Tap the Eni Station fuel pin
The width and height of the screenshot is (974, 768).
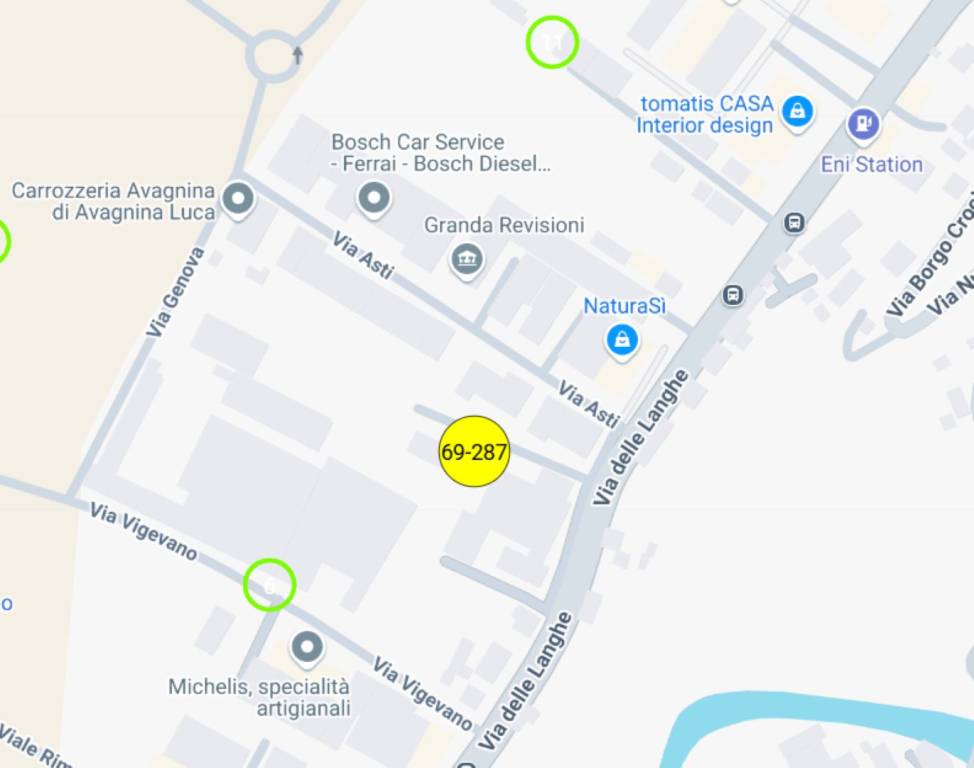(862, 125)
